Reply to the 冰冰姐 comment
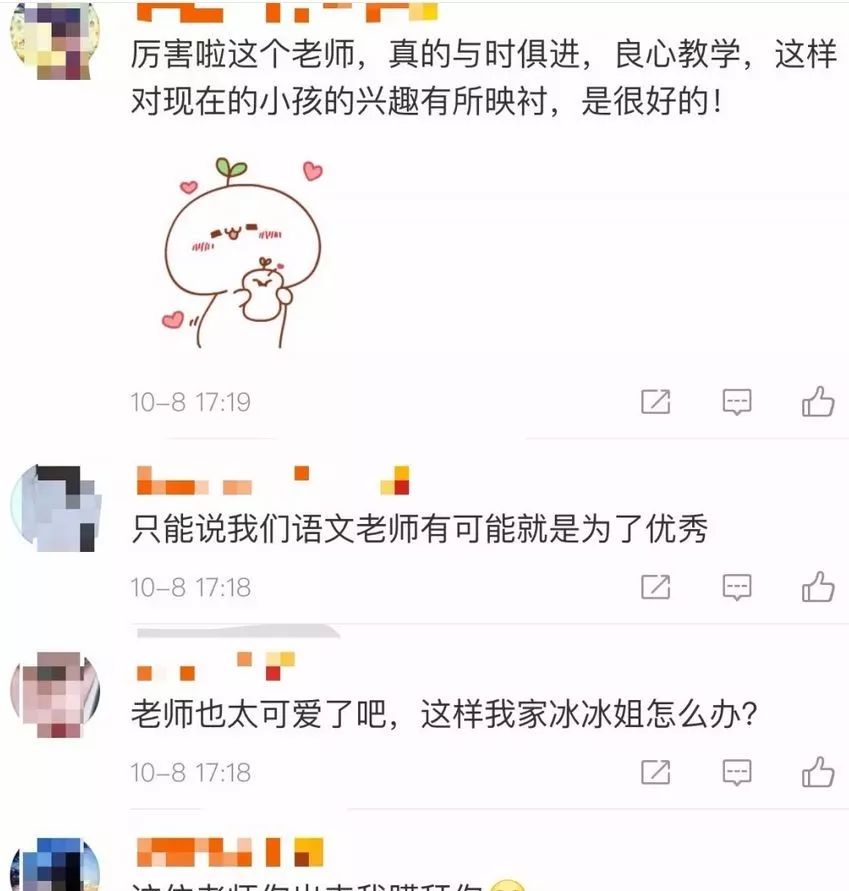Viewport: 849px width, 891px height. 737,772
